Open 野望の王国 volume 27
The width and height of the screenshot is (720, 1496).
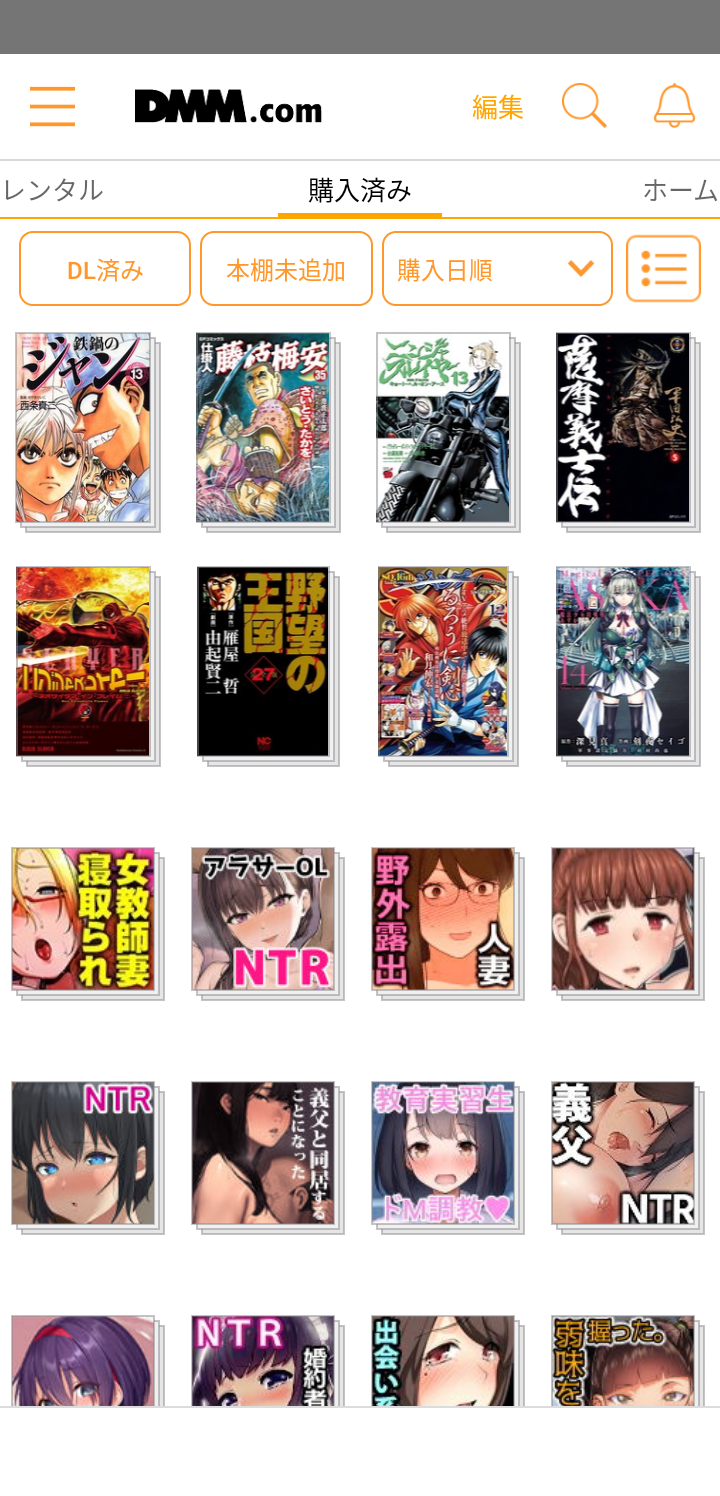tap(264, 662)
